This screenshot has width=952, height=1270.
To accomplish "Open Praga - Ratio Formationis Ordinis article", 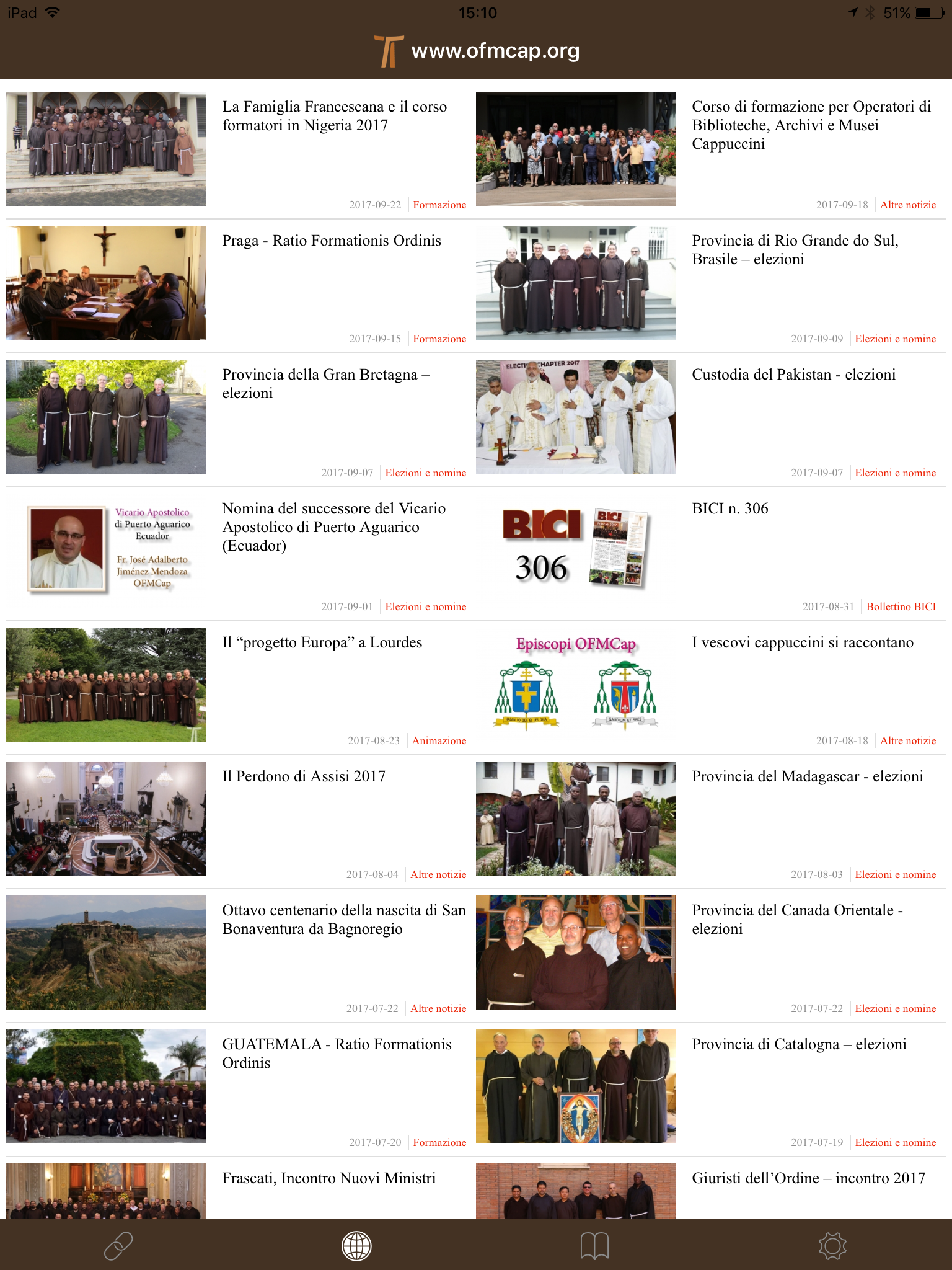I will (332, 241).
